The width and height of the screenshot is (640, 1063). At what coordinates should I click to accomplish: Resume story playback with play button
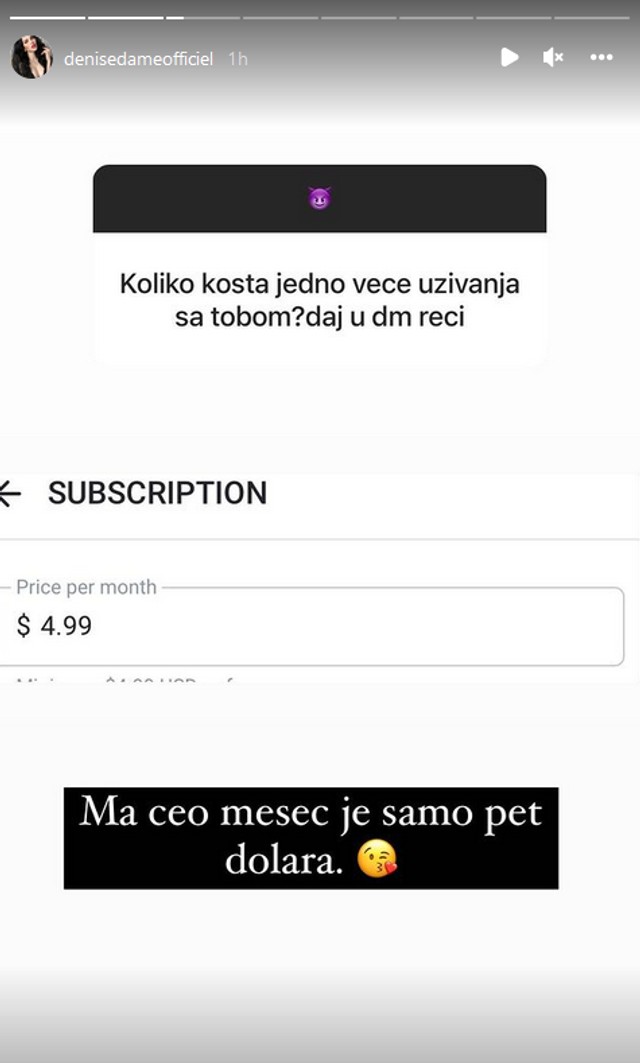click(x=509, y=58)
